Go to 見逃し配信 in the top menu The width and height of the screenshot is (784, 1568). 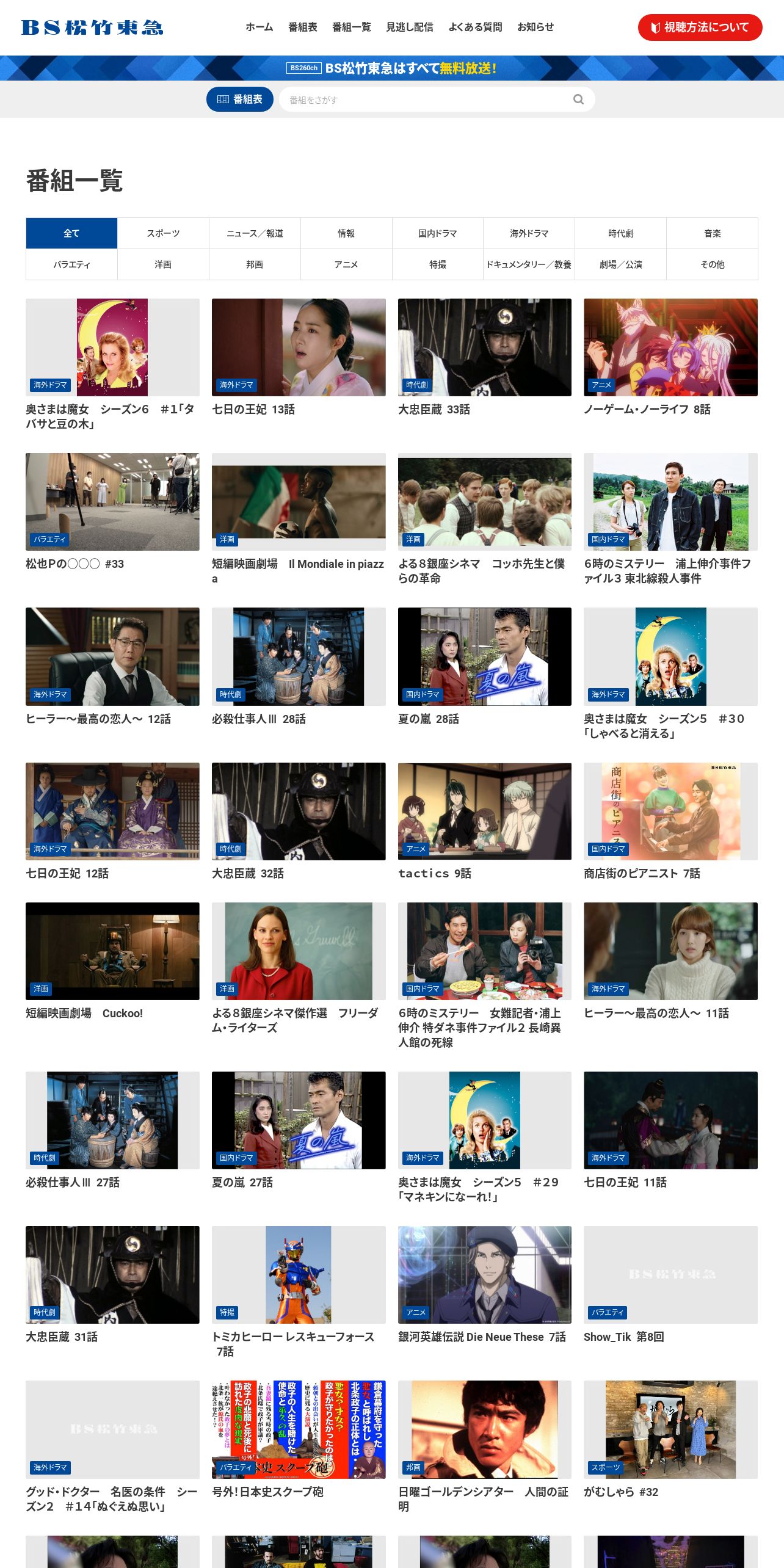click(x=410, y=27)
